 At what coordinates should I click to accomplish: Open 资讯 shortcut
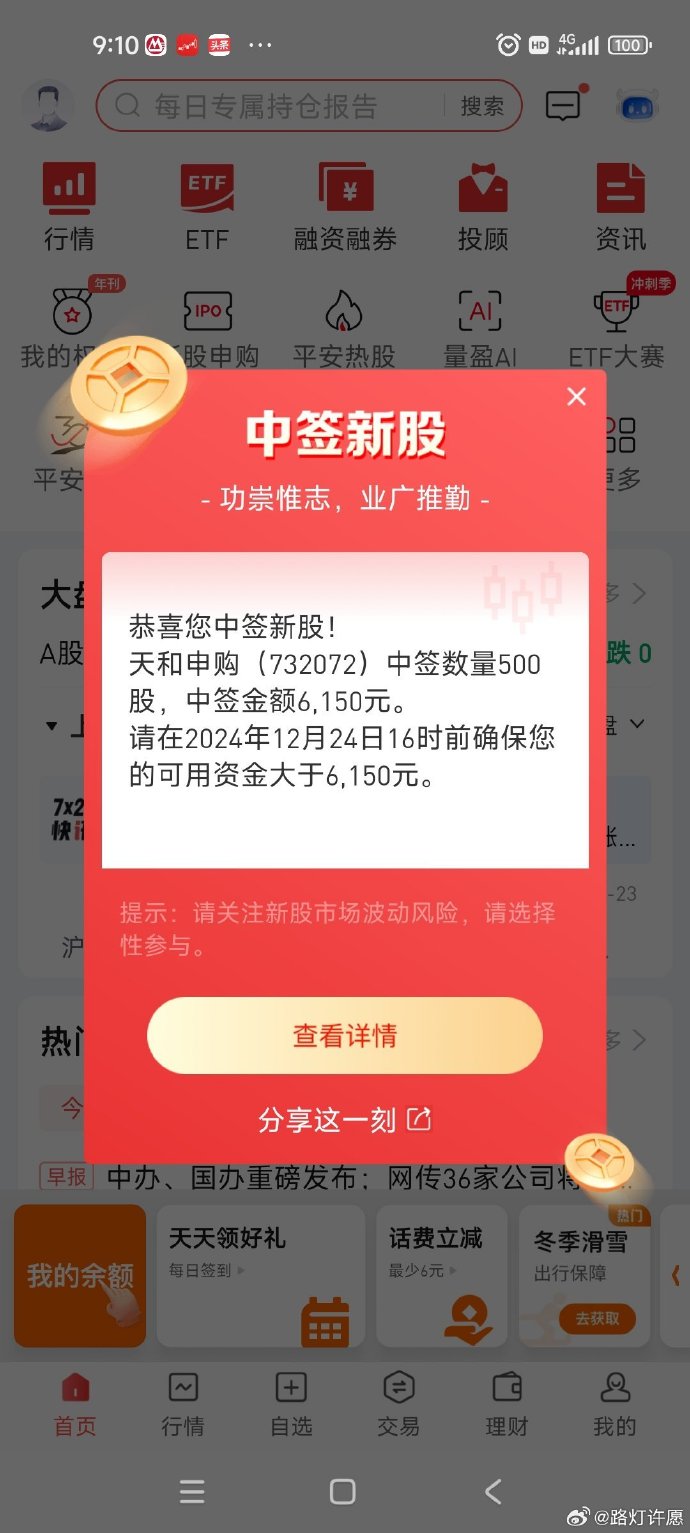(620, 207)
